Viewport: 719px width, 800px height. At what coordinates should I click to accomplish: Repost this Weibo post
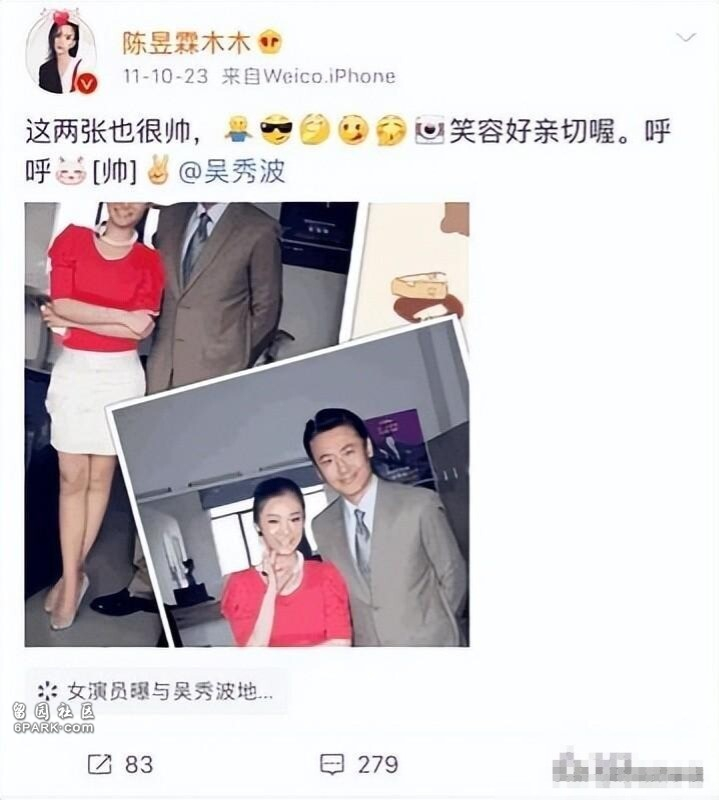(120, 764)
